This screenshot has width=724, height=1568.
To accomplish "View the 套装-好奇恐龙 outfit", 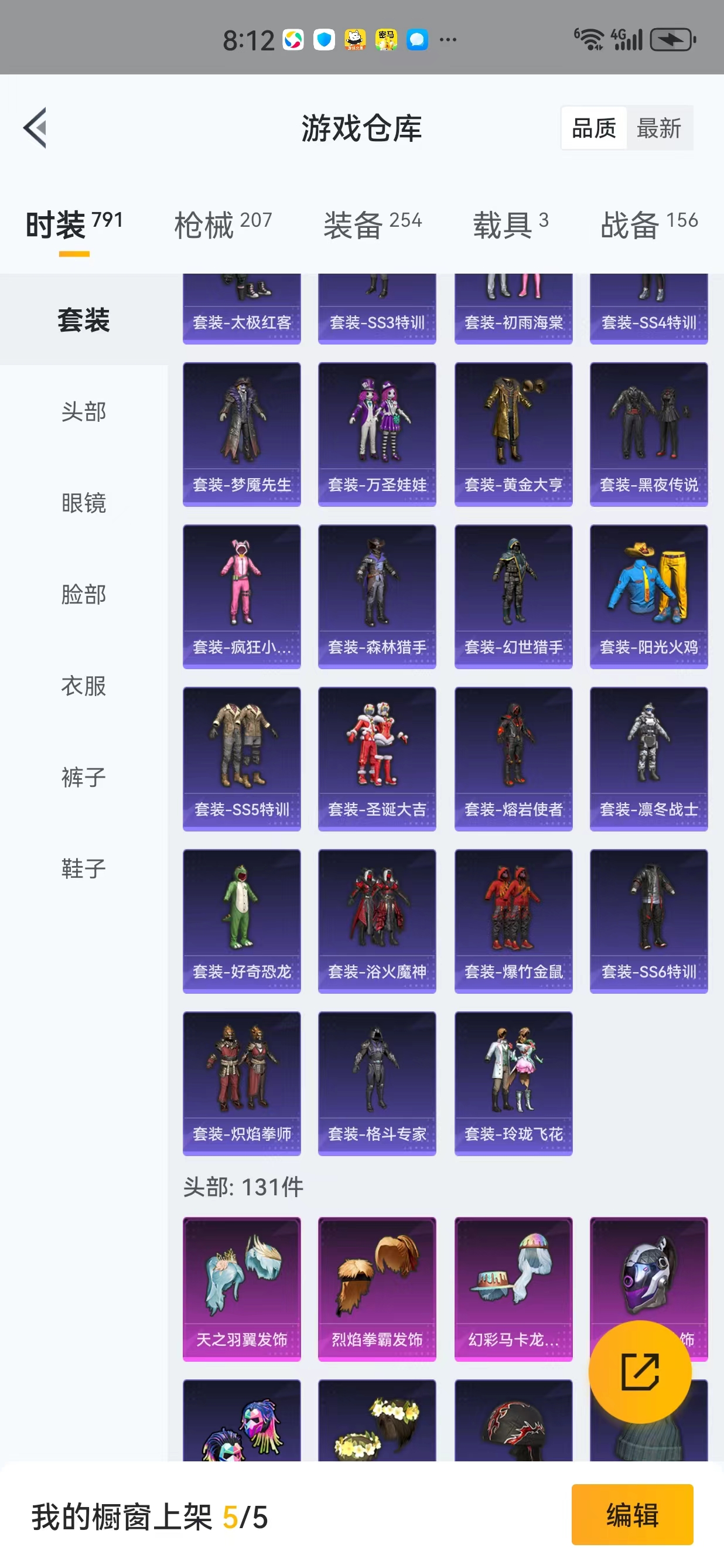I will [x=241, y=922].
